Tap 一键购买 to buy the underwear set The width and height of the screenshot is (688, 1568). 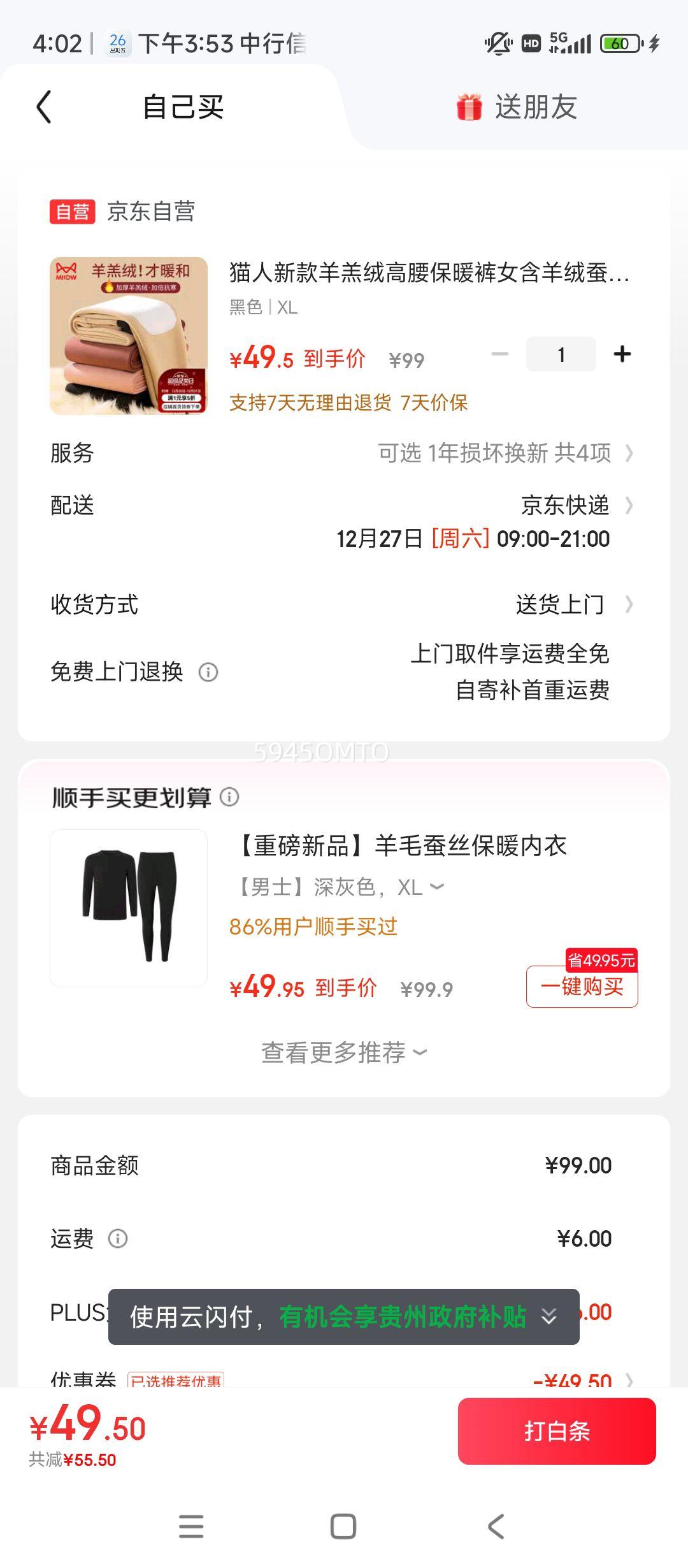click(582, 987)
